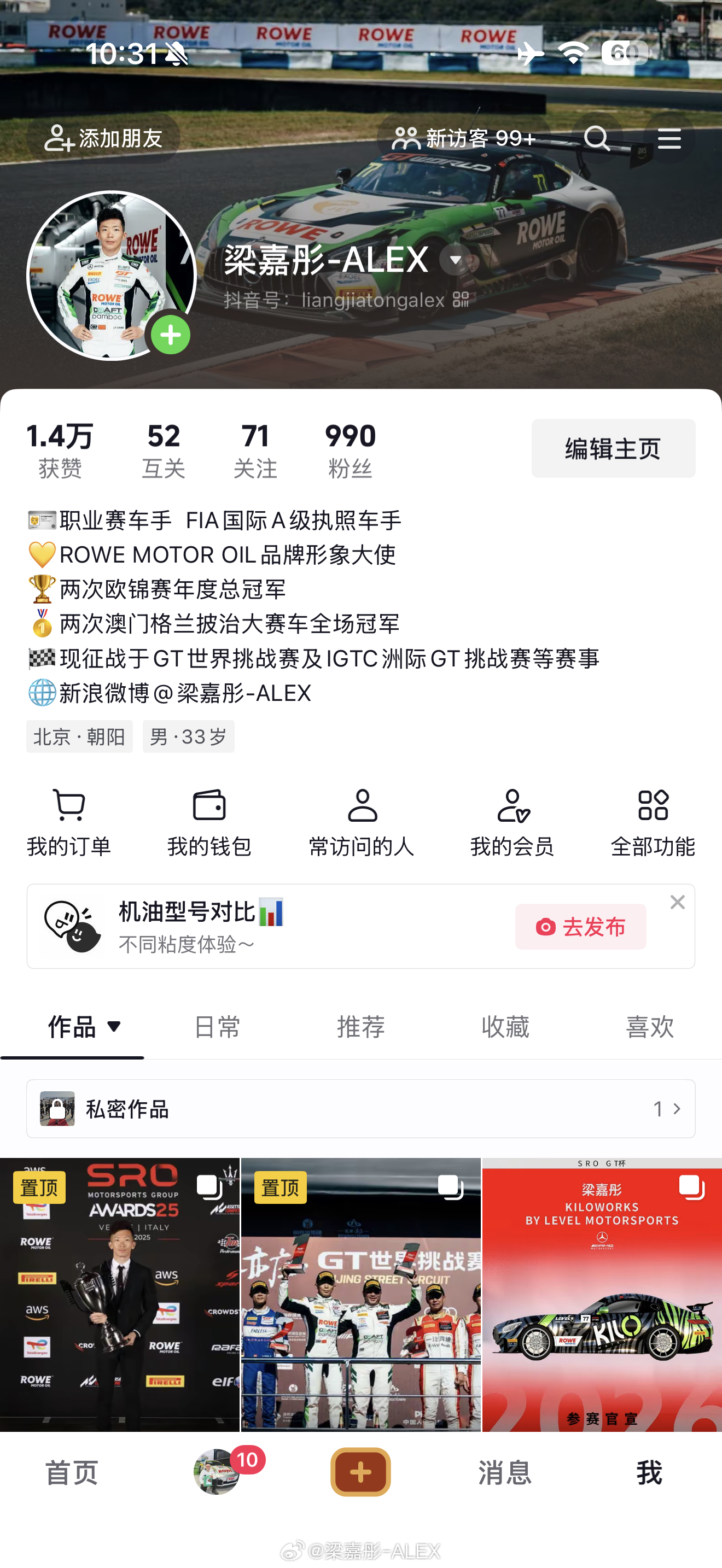
Task: Switch to the 收藏 (Favorites) tab
Action: tap(505, 1026)
